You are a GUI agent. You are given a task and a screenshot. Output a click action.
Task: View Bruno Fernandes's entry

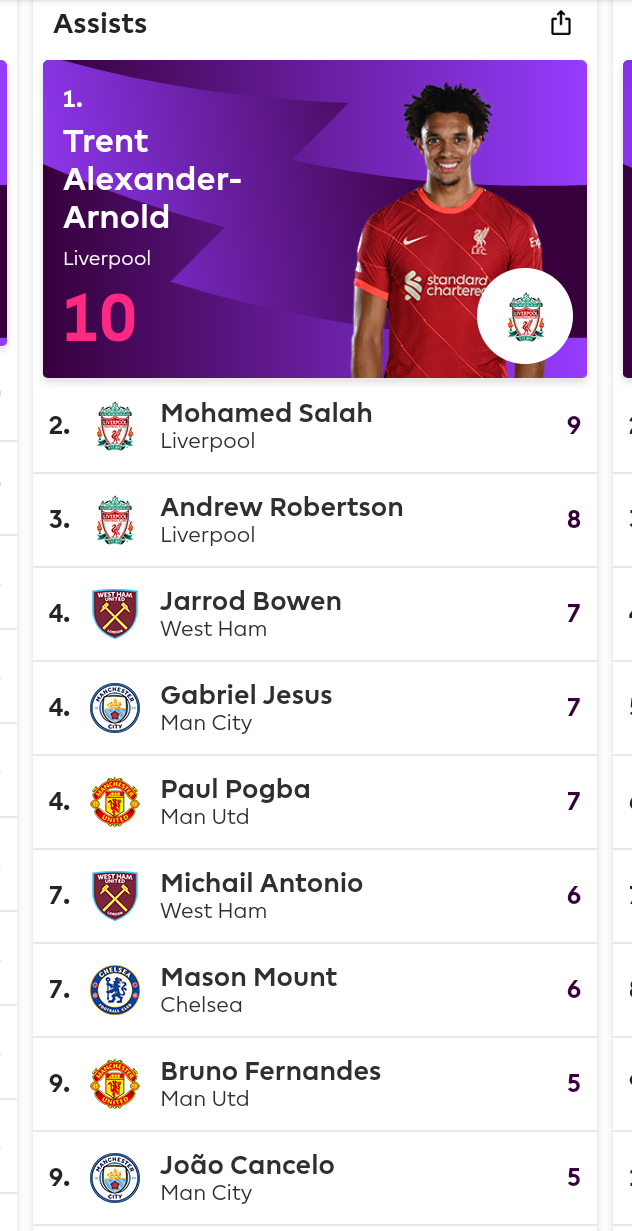pos(315,1084)
